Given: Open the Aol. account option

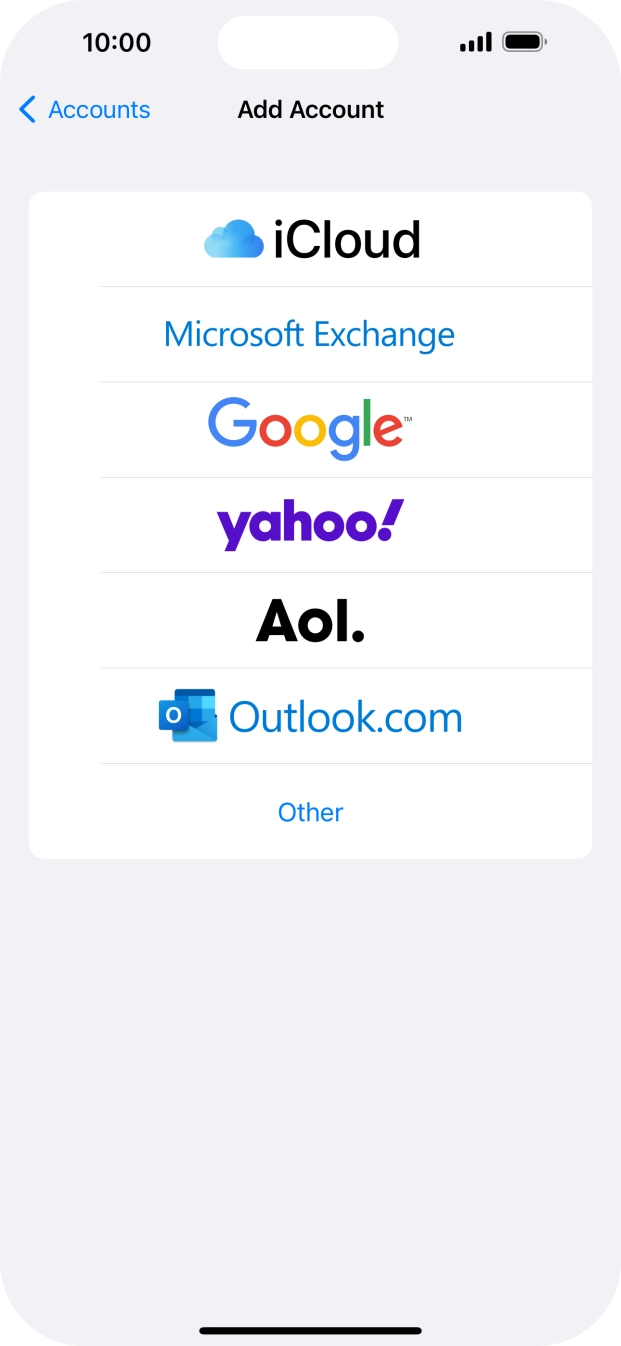Looking at the screenshot, I should (310, 620).
